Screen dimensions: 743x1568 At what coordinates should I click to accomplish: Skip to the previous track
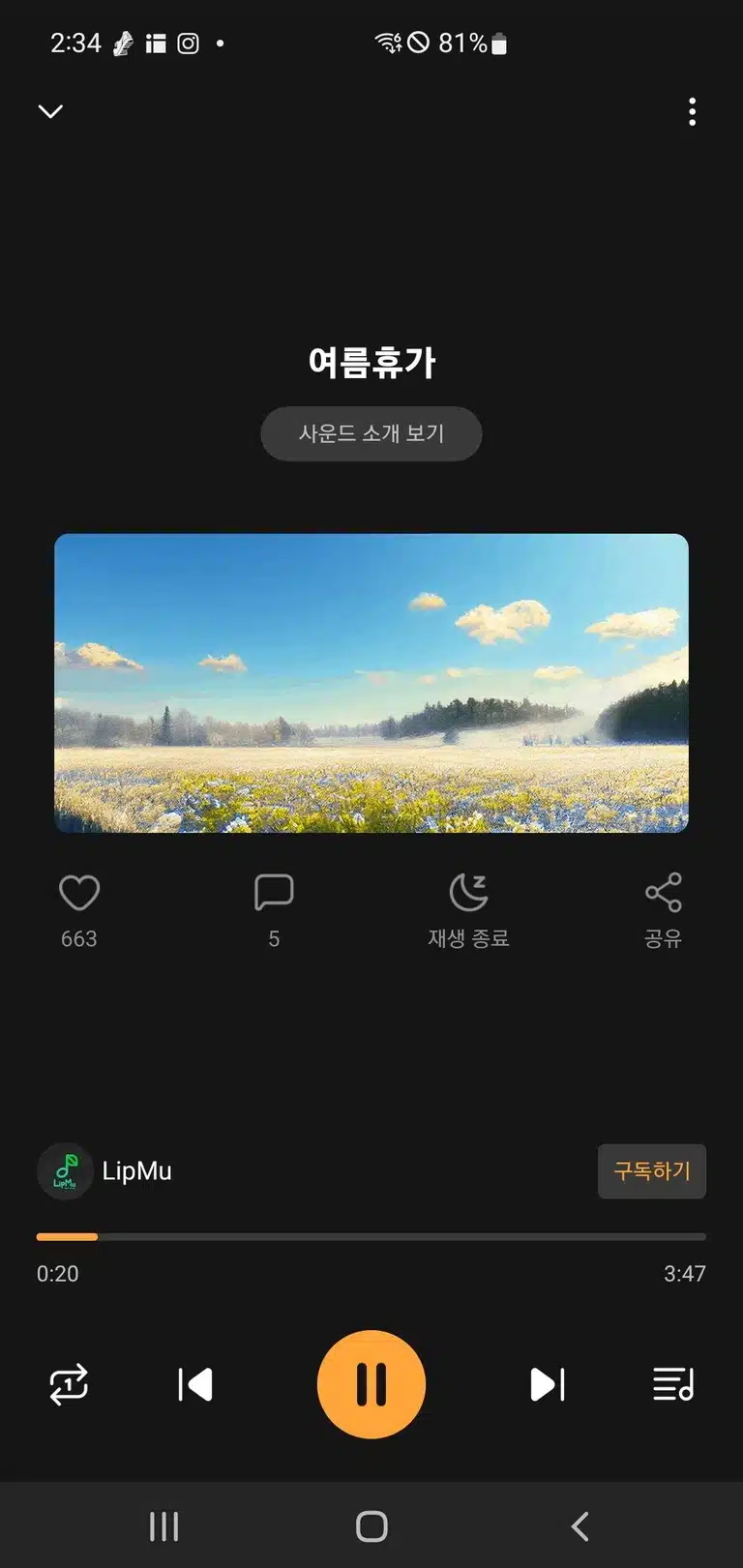coord(195,1384)
